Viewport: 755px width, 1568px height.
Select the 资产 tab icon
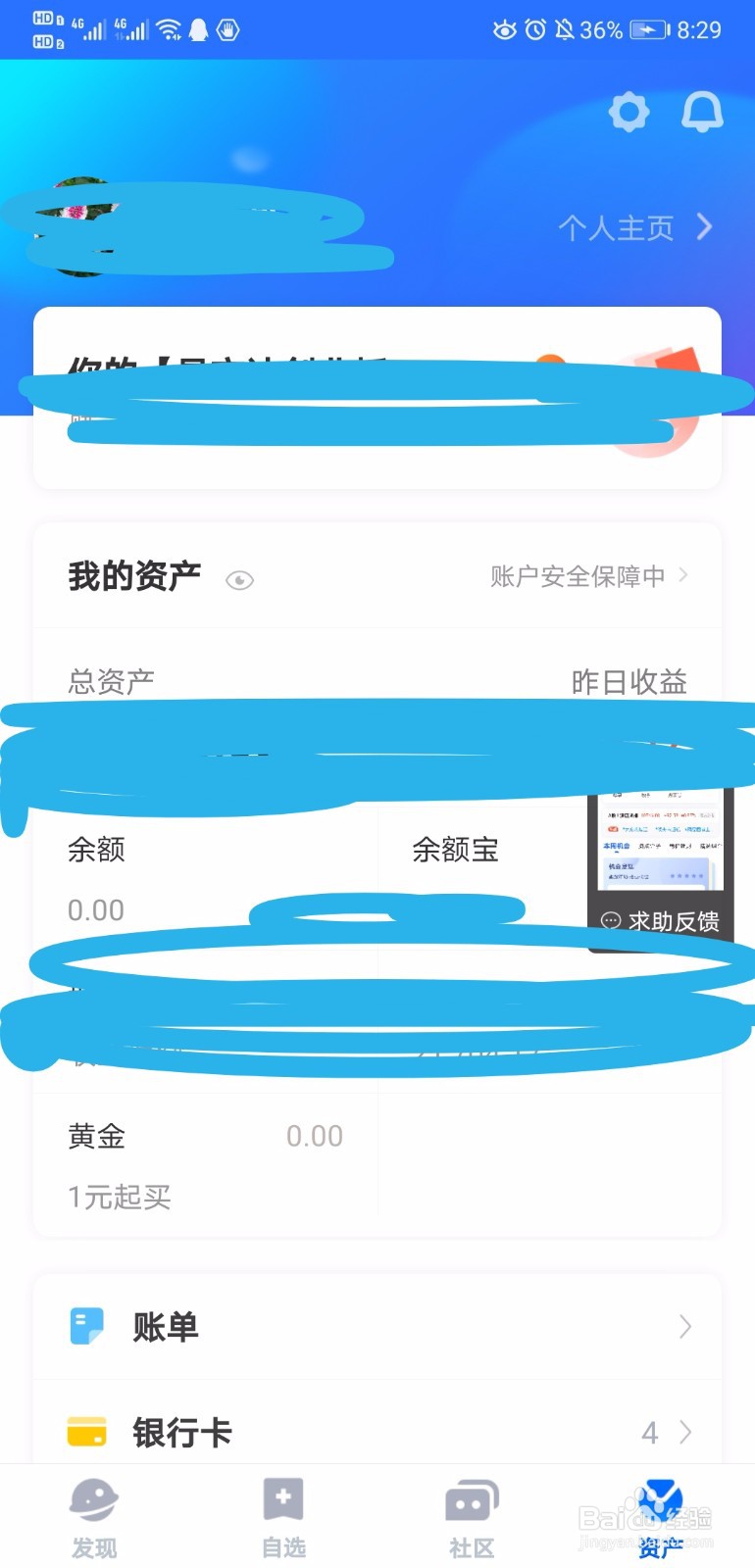click(x=661, y=1500)
